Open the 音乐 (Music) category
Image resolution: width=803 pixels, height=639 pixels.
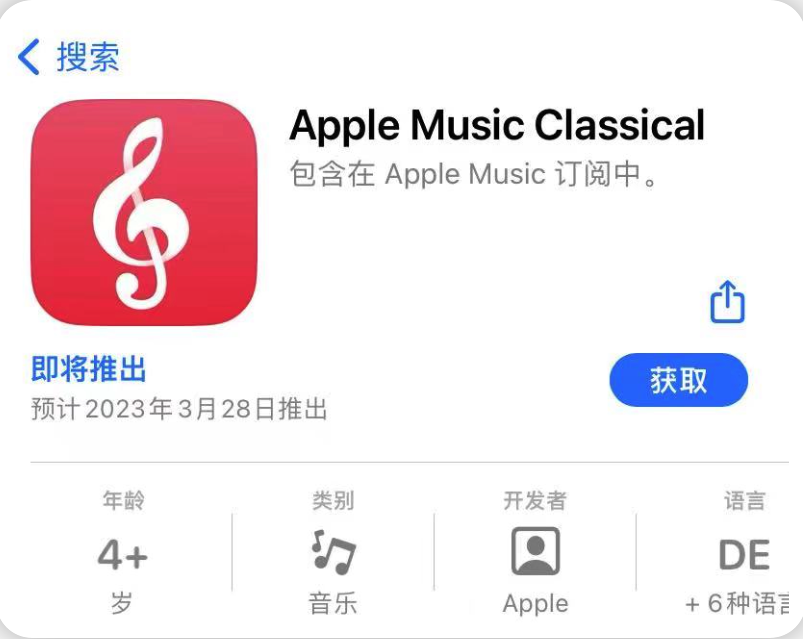click(x=333, y=554)
